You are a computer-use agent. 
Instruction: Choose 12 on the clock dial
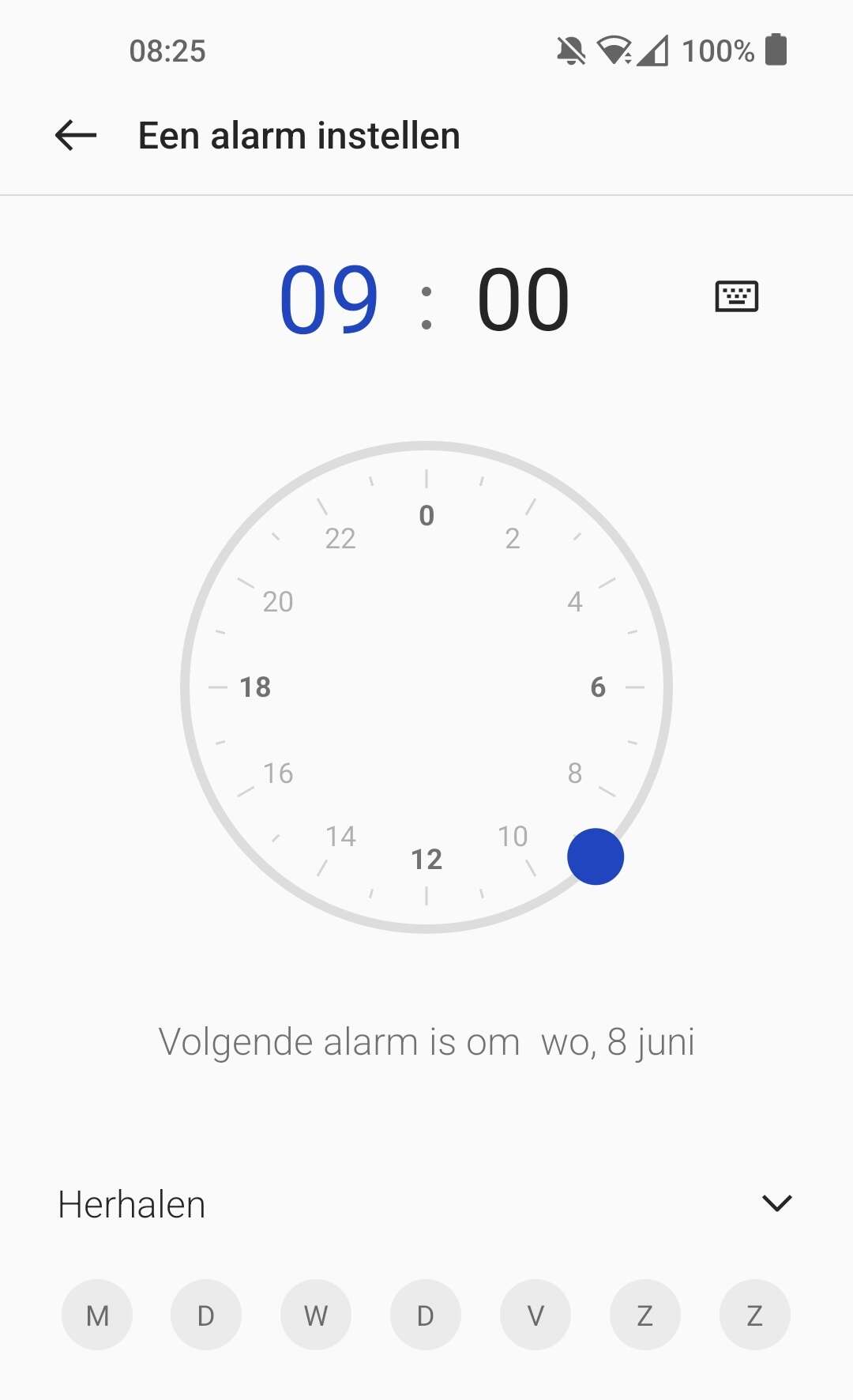point(426,859)
